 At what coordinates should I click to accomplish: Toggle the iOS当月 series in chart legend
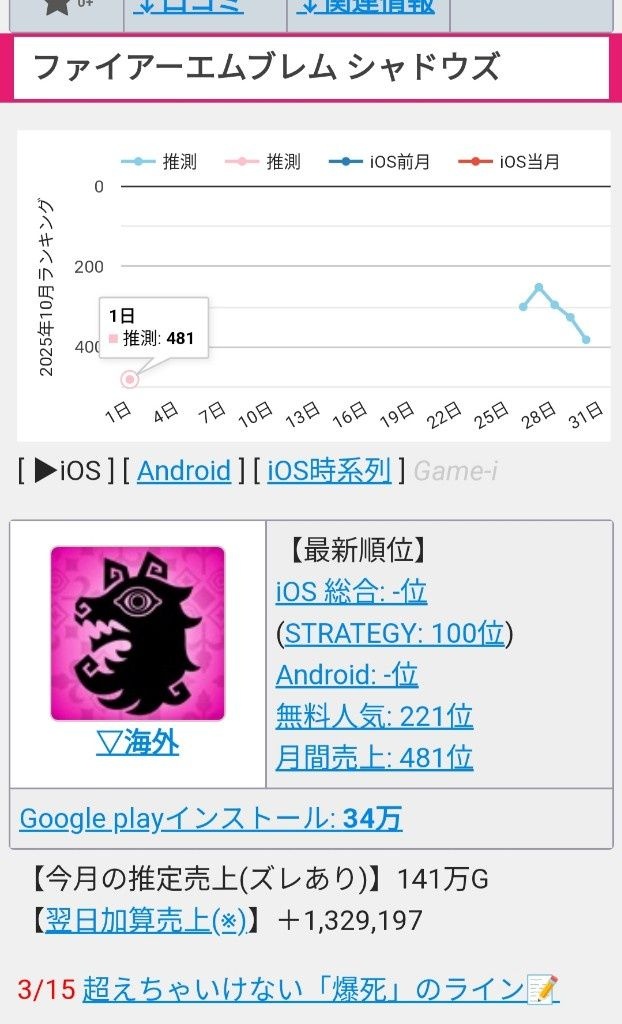coord(509,162)
